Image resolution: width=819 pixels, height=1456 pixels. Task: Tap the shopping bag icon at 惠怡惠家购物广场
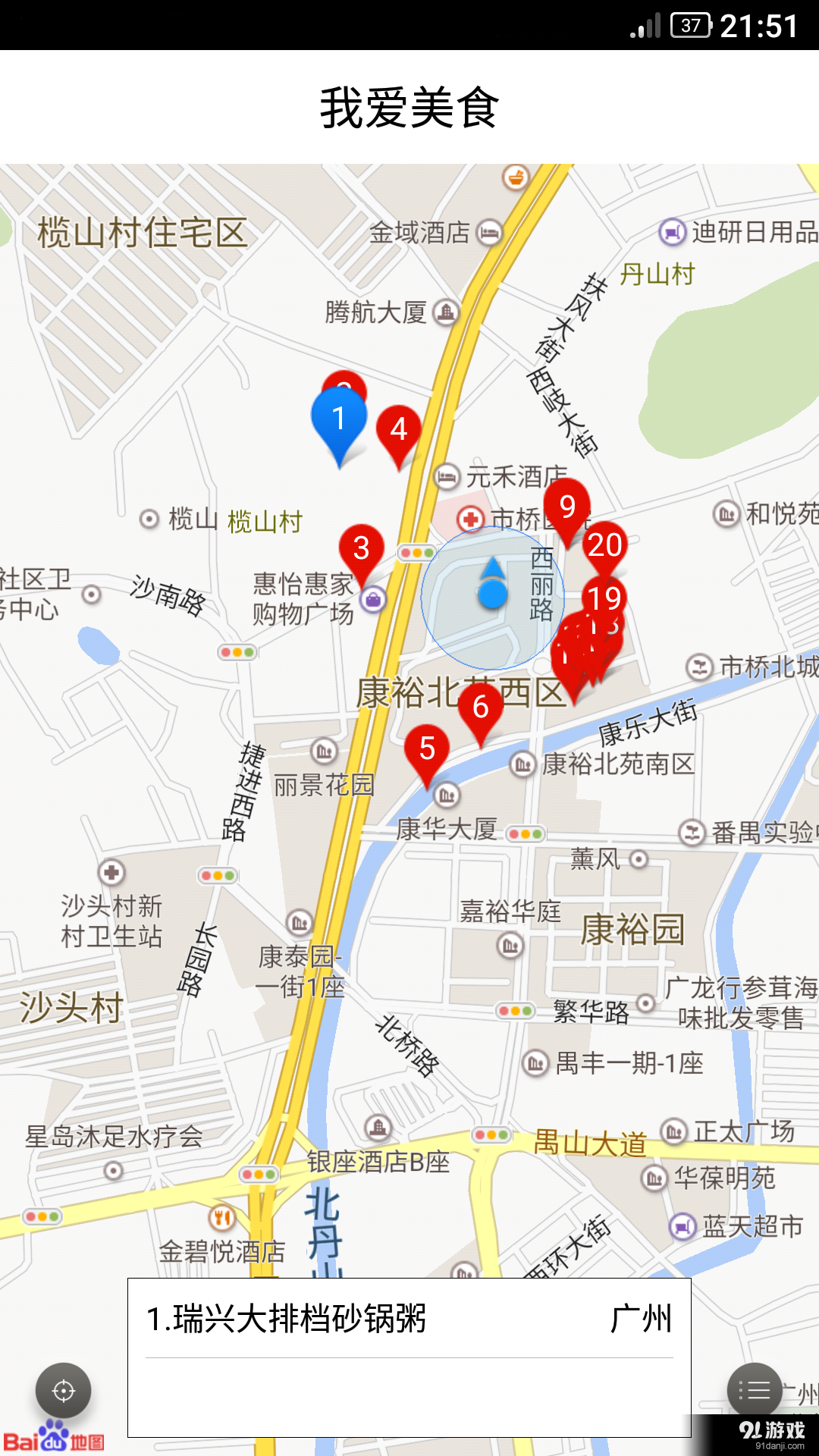coord(373,598)
